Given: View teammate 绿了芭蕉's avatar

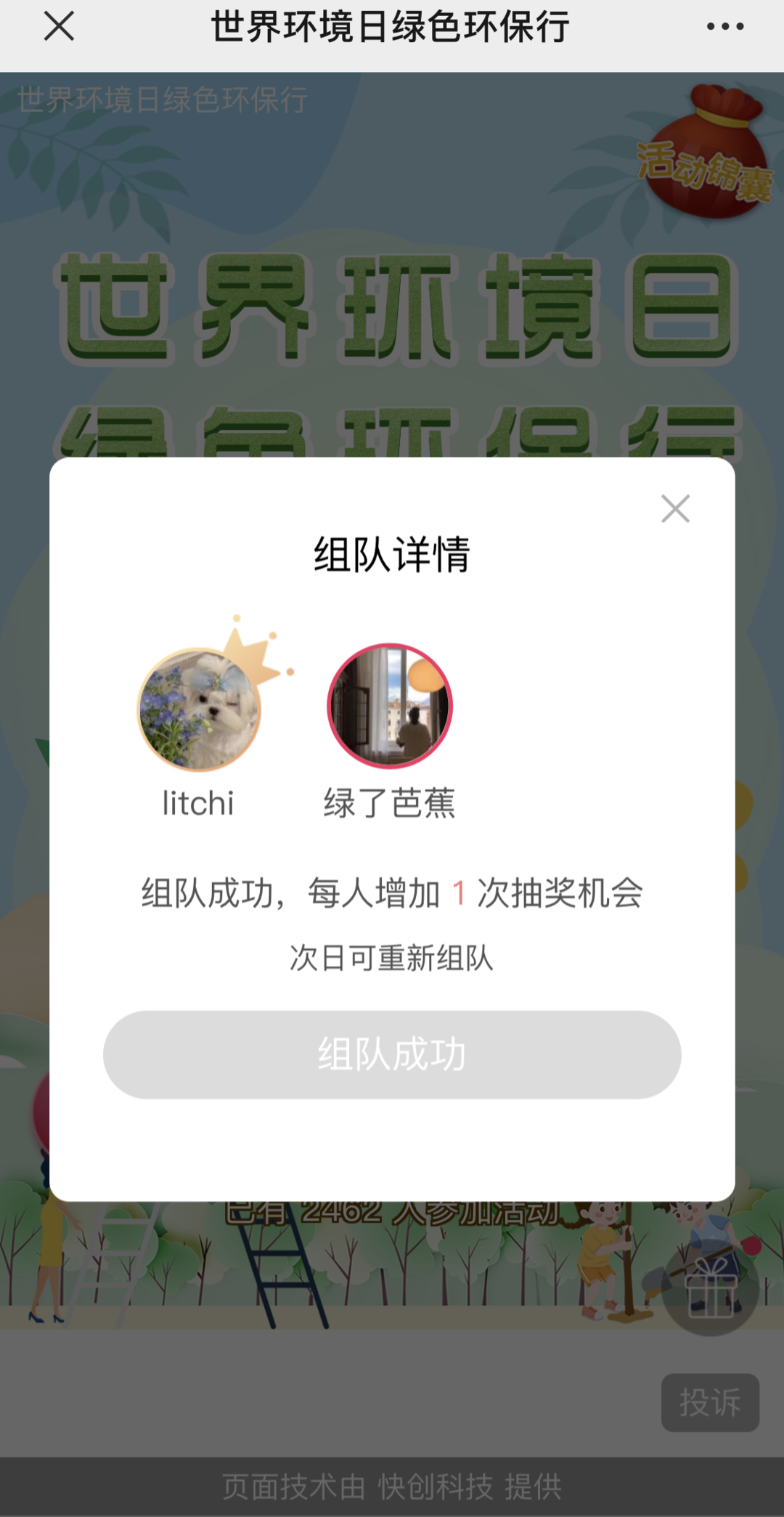Looking at the screenshot, I should (390, 706).
